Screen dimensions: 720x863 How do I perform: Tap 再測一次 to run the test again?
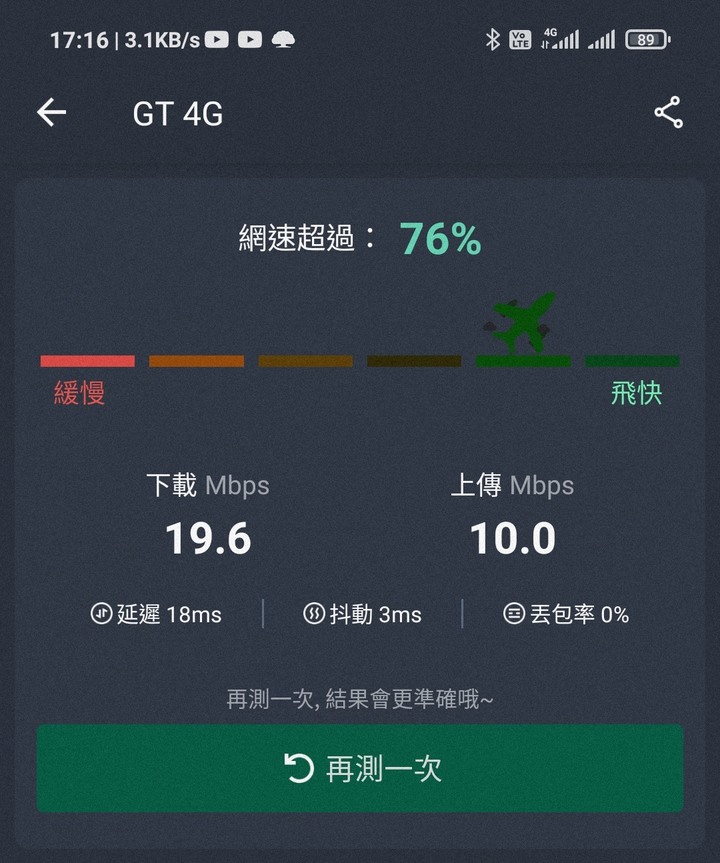(360, 768)
